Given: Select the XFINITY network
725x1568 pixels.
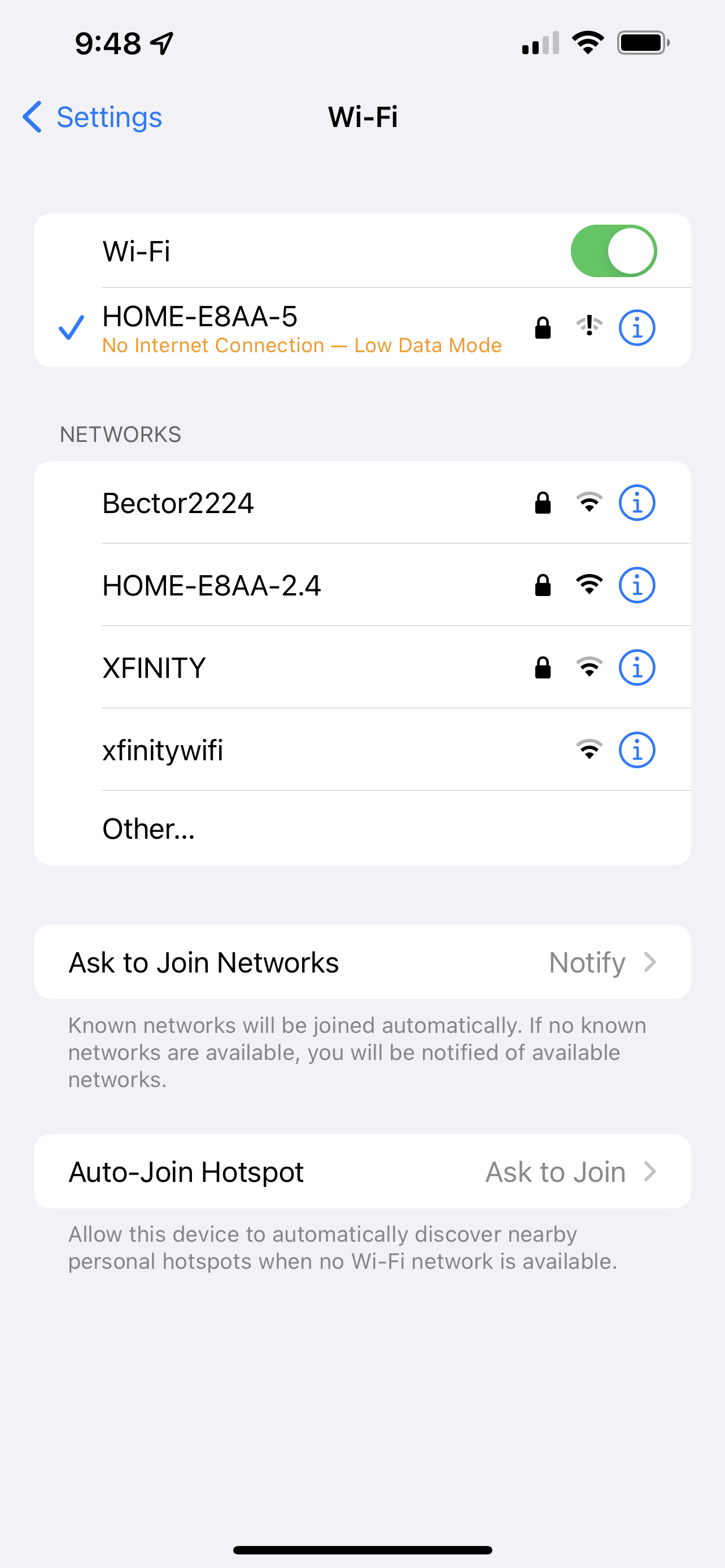Looking at the screenshot, I should tap(154, 668).
